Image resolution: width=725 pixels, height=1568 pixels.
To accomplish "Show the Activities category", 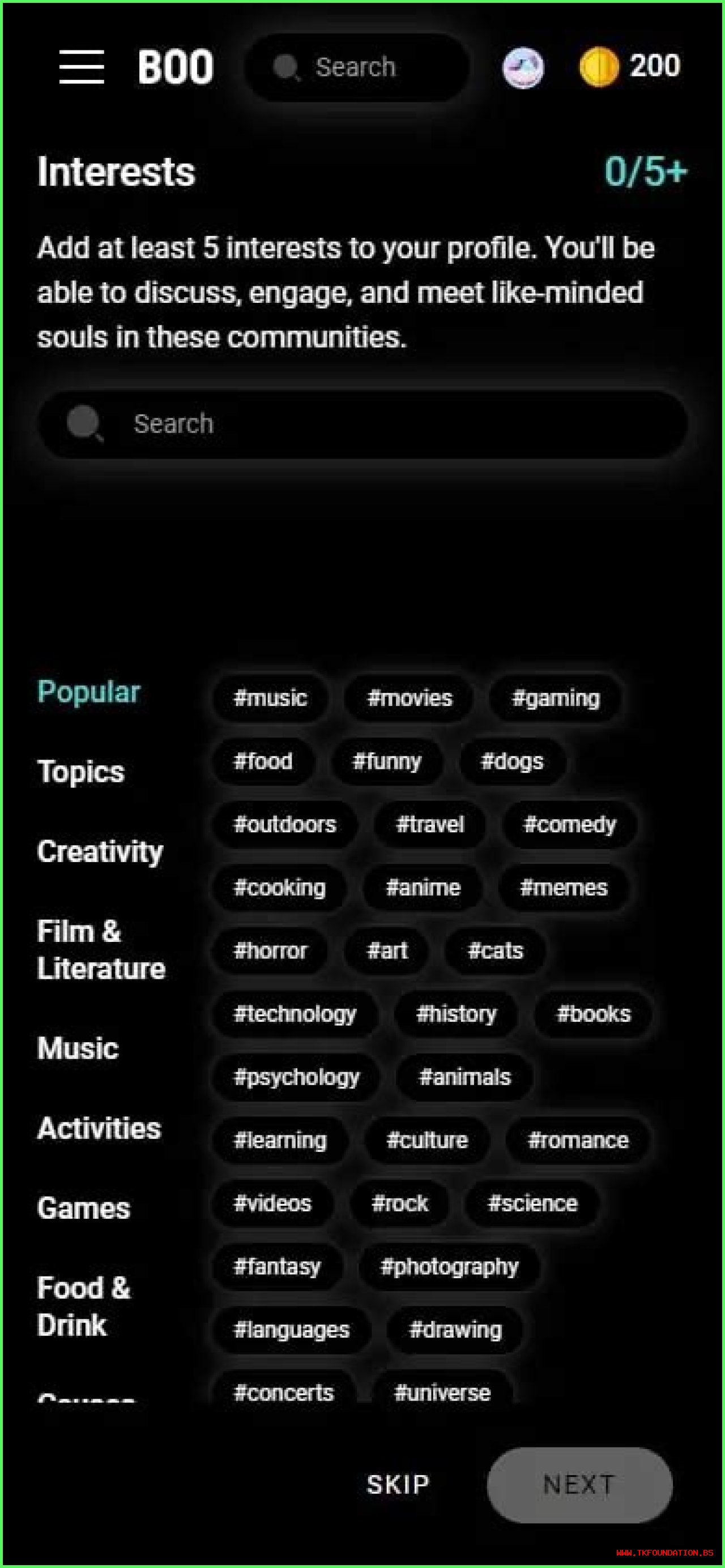I will click(x=99, y=1128).
